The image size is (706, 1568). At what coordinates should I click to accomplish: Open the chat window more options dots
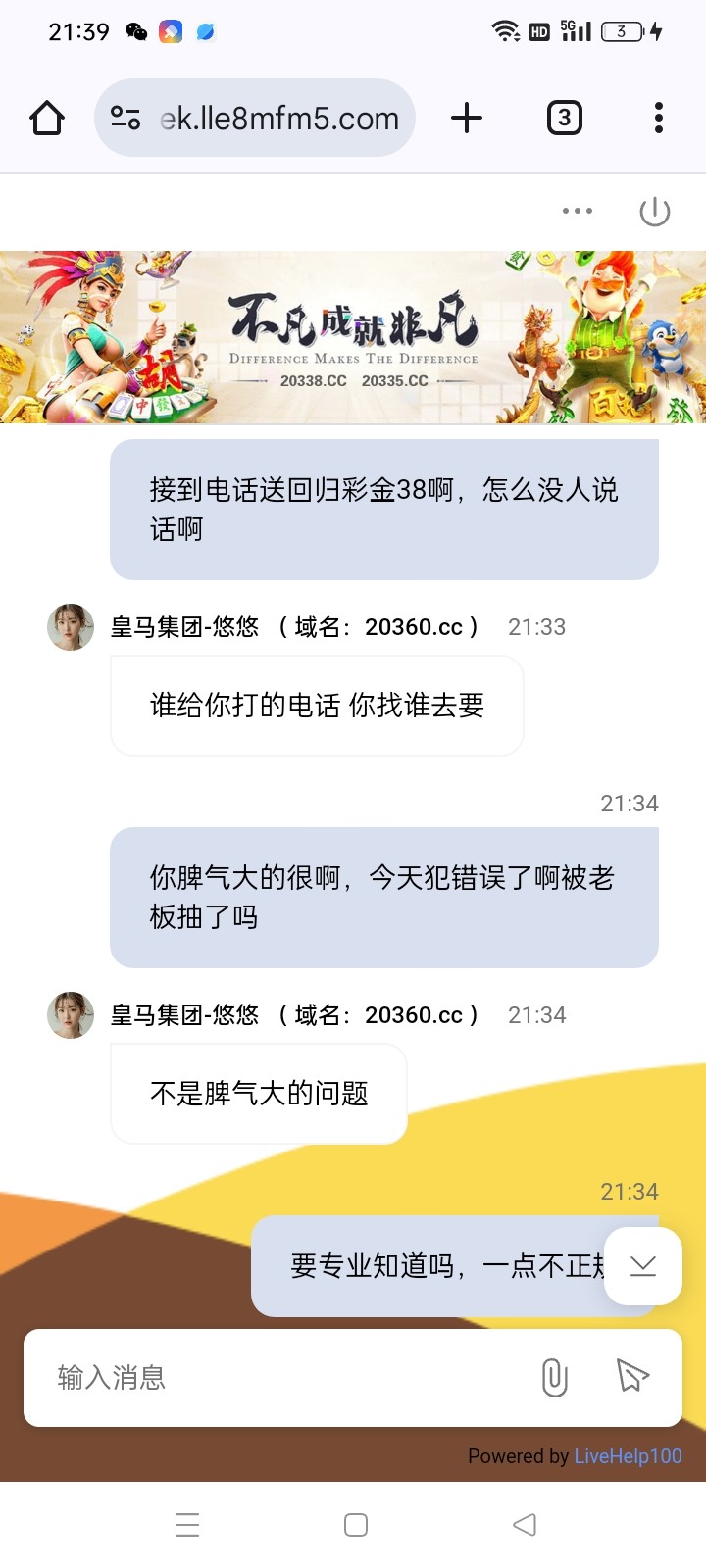[x=577, y=211]
